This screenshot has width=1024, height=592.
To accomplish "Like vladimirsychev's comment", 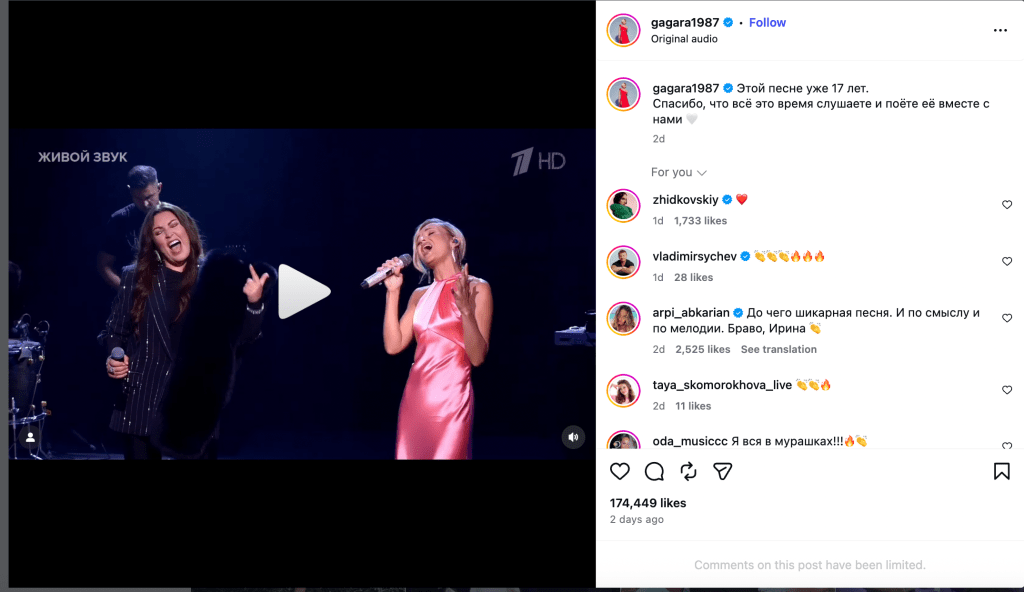I will tap(1007, 261).
